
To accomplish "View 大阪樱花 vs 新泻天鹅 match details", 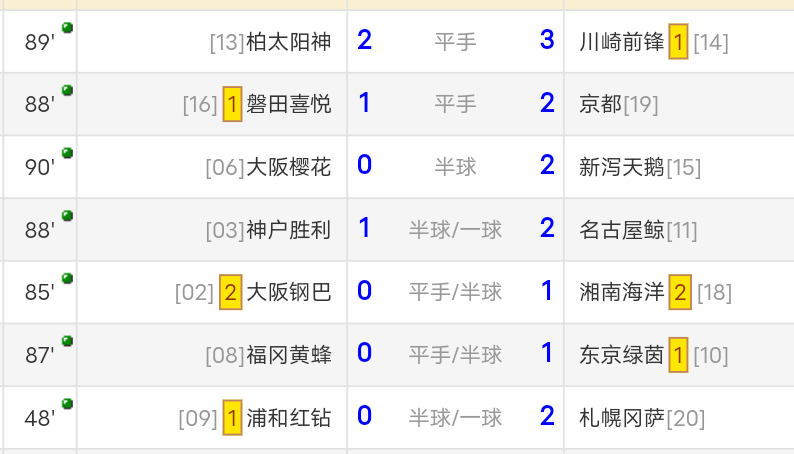I will point(455,166).
